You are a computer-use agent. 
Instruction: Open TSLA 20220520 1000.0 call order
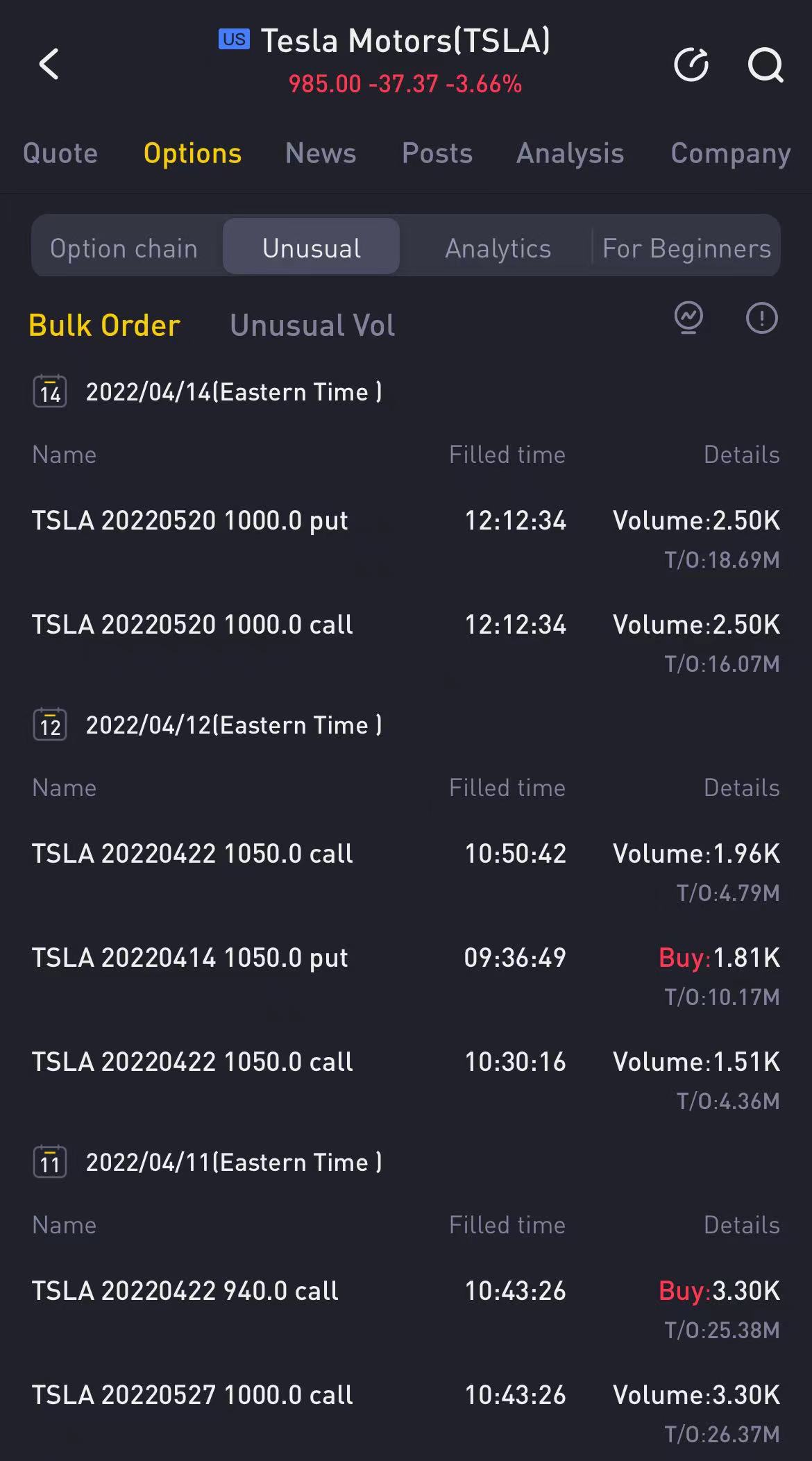[406, 643]
